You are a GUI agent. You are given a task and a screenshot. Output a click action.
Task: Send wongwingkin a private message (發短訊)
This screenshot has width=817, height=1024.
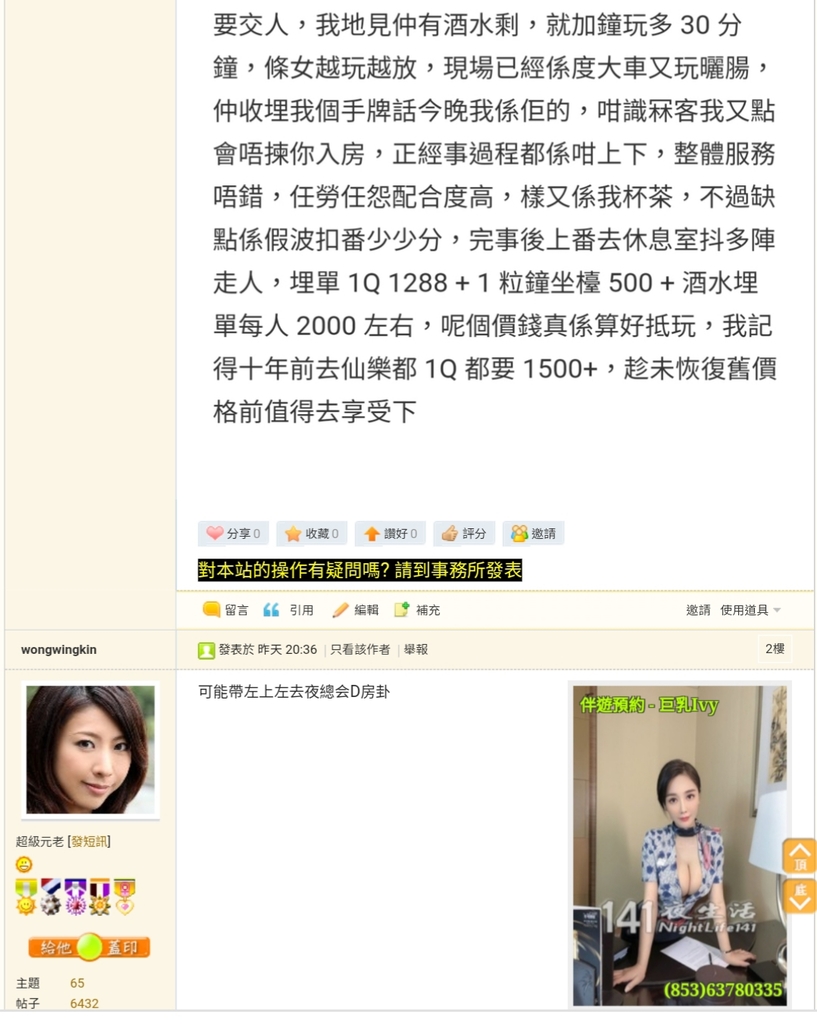pos(89,842)
